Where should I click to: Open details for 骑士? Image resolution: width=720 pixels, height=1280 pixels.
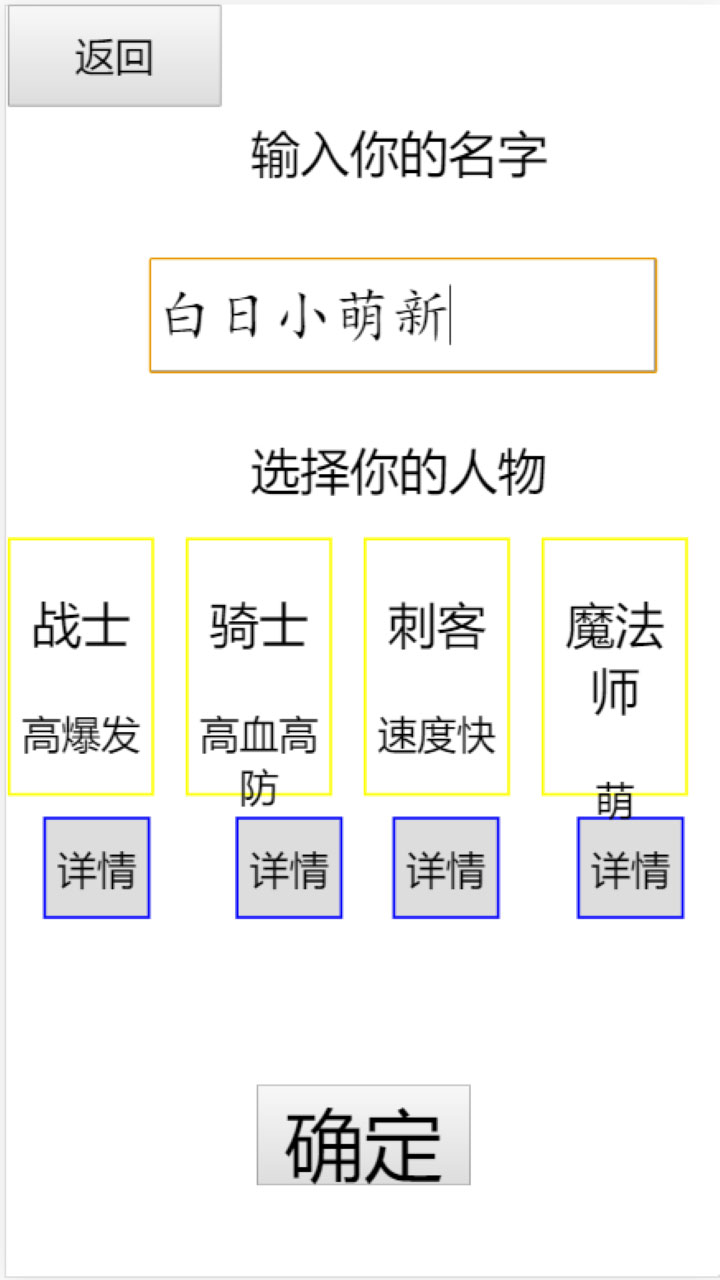click(x=288, y=868)
